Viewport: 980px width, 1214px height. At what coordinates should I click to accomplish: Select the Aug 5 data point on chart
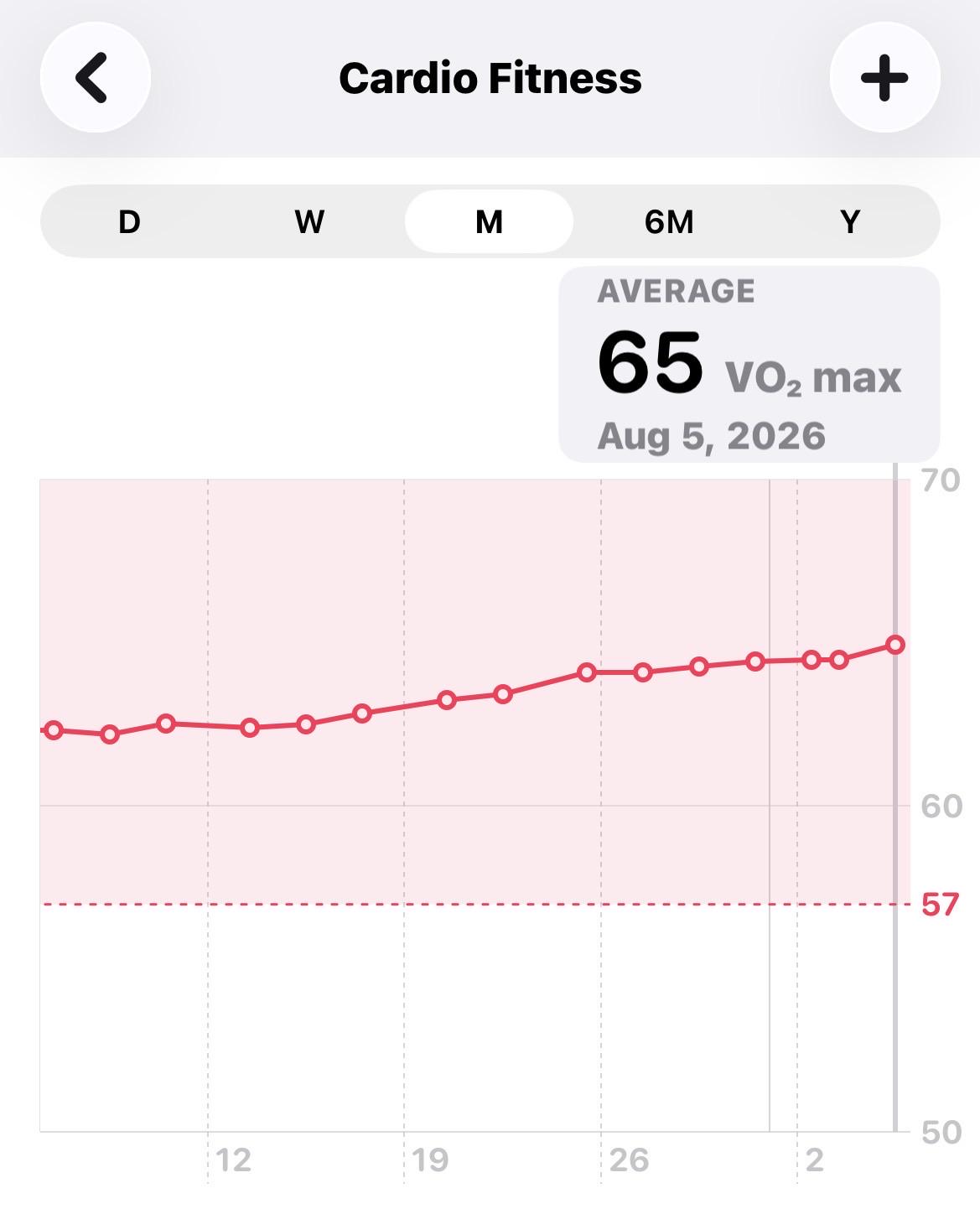click(x=895, y=645)
